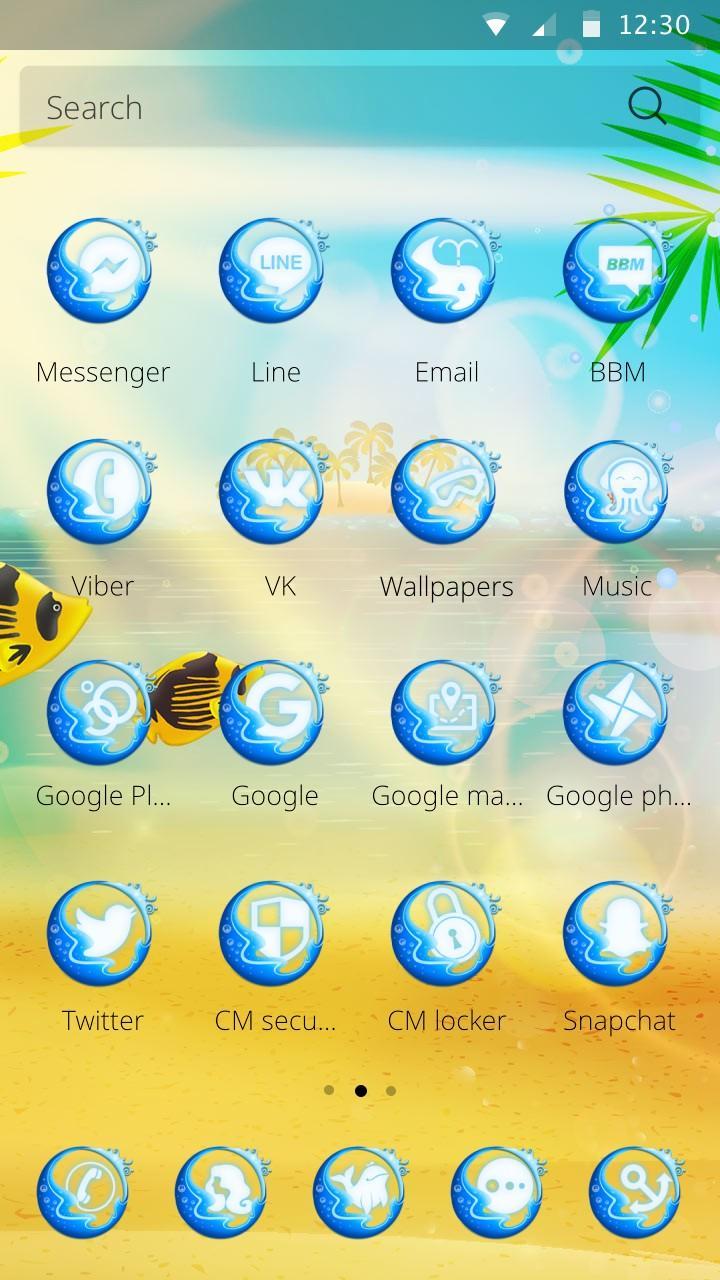
Task: Open Google Photos
Action: pos(617,713)
